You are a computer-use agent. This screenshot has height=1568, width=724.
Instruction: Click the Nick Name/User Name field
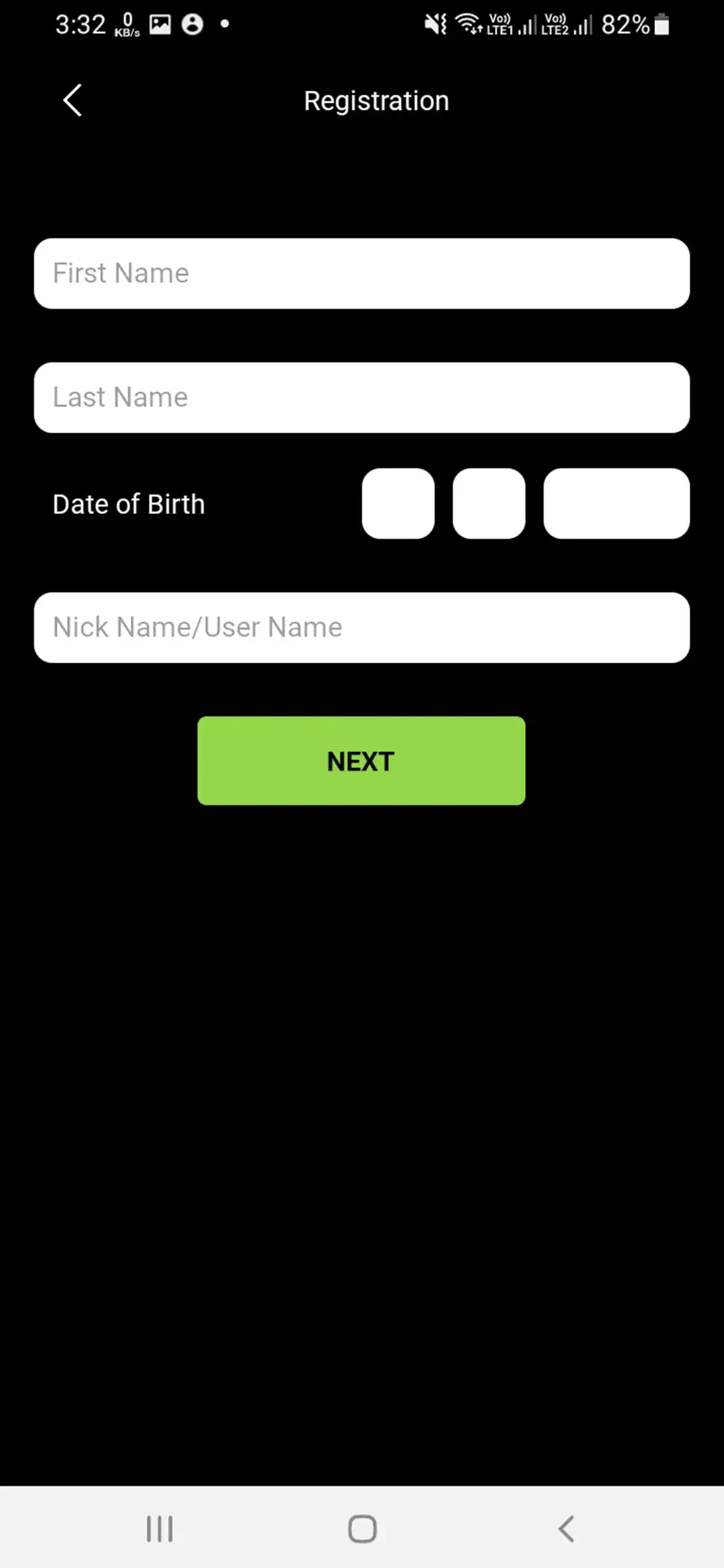point(361,627)
